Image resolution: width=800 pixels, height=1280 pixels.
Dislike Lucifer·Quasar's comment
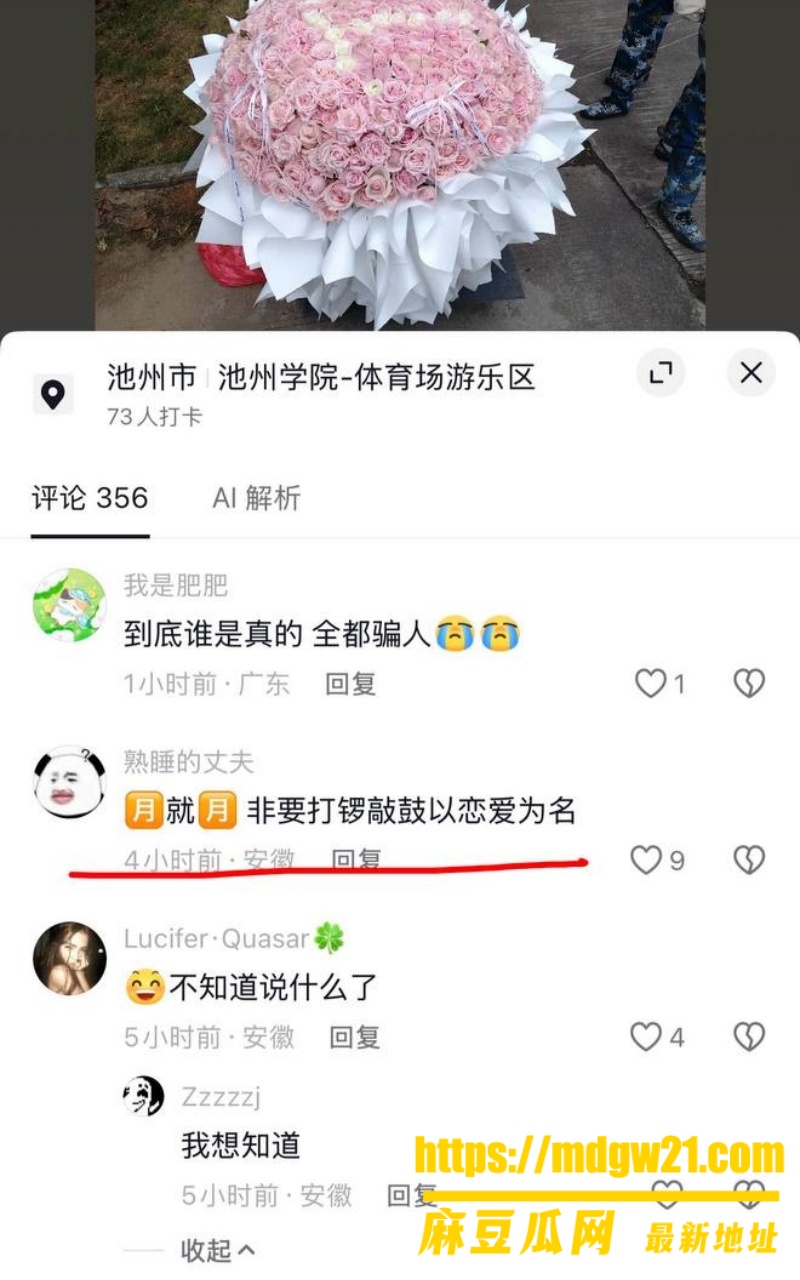point(749,1037)
